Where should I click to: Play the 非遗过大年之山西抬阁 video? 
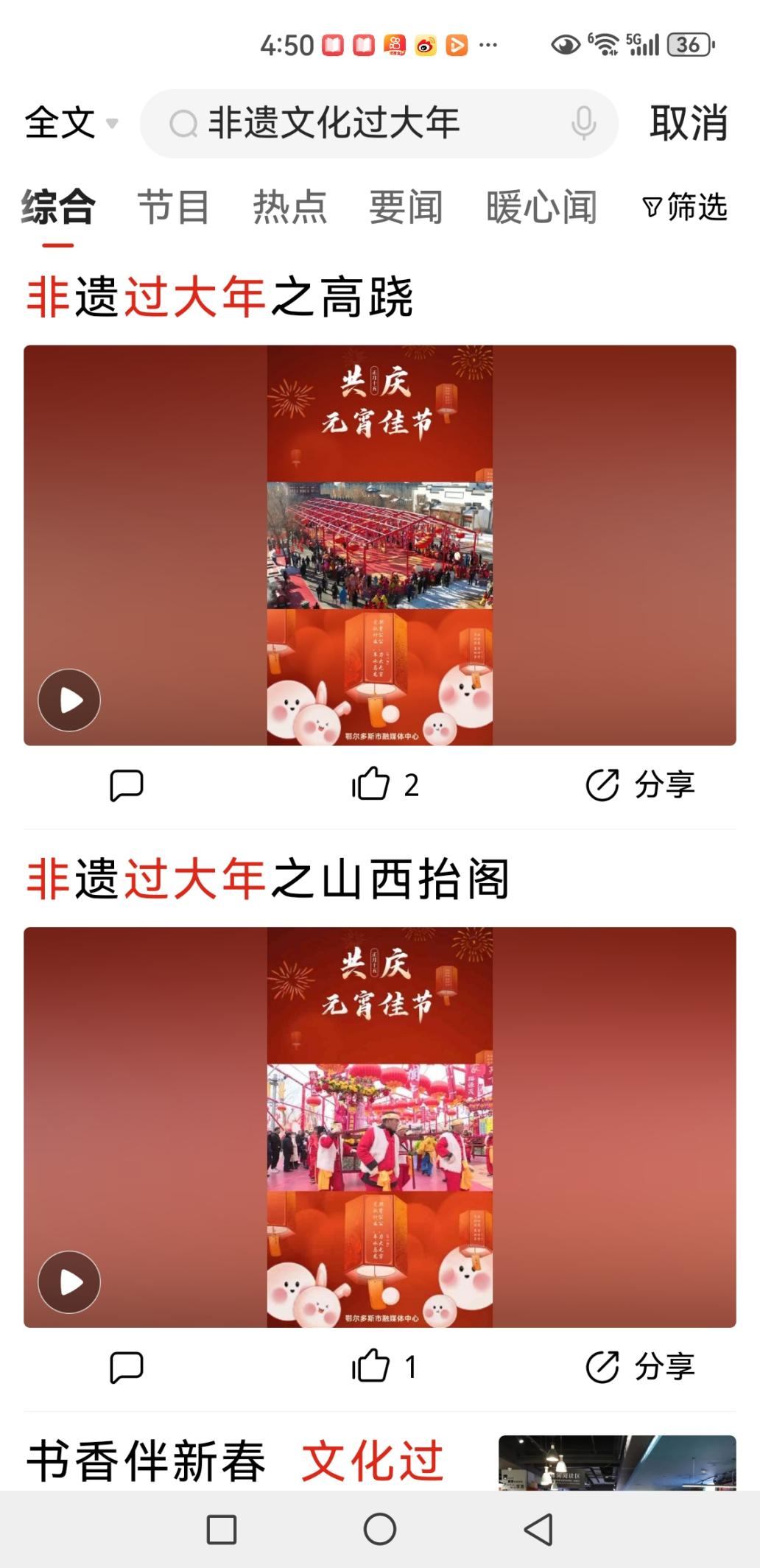coord(69,1282)
